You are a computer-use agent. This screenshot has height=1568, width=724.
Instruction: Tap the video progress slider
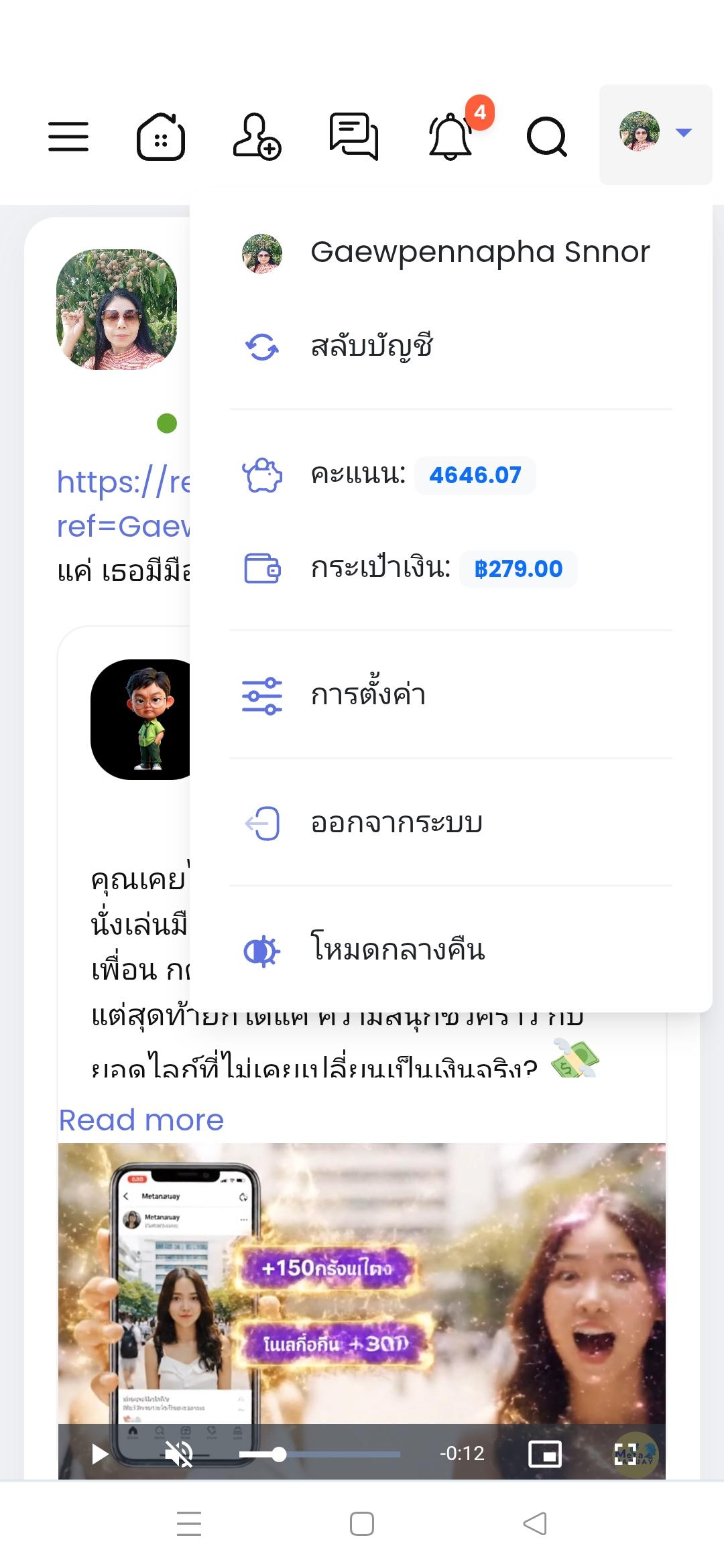320,1454
